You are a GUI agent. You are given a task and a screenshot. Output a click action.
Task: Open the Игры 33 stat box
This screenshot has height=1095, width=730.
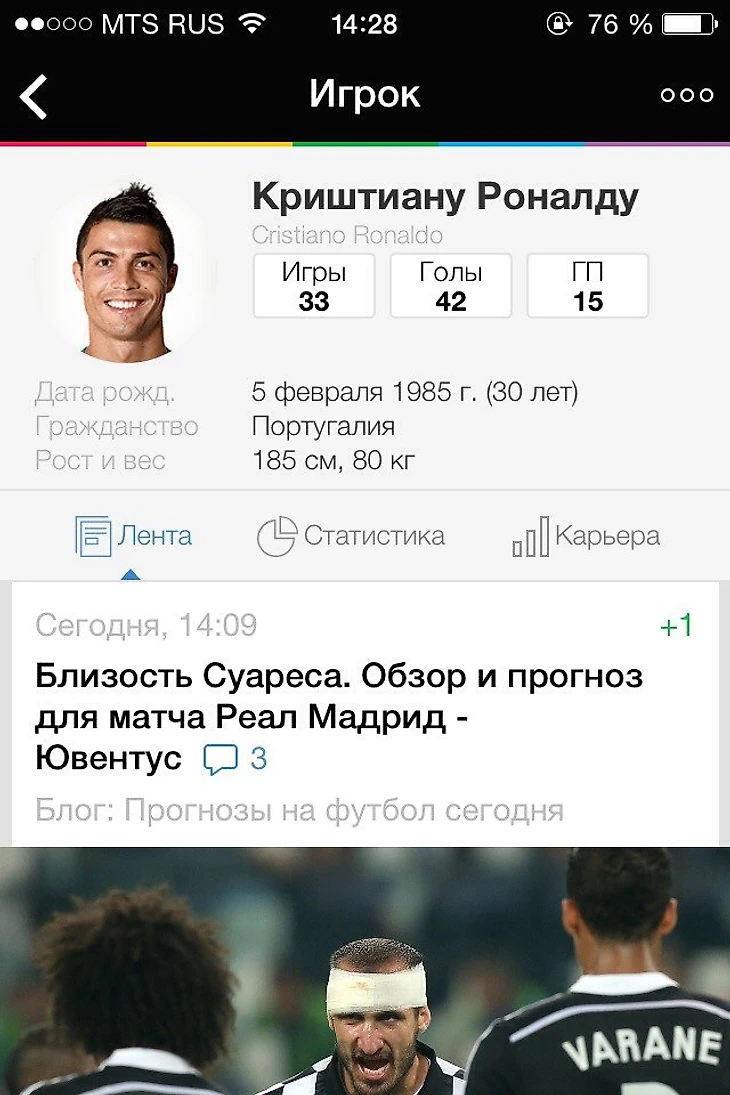[x=314, y=286]
